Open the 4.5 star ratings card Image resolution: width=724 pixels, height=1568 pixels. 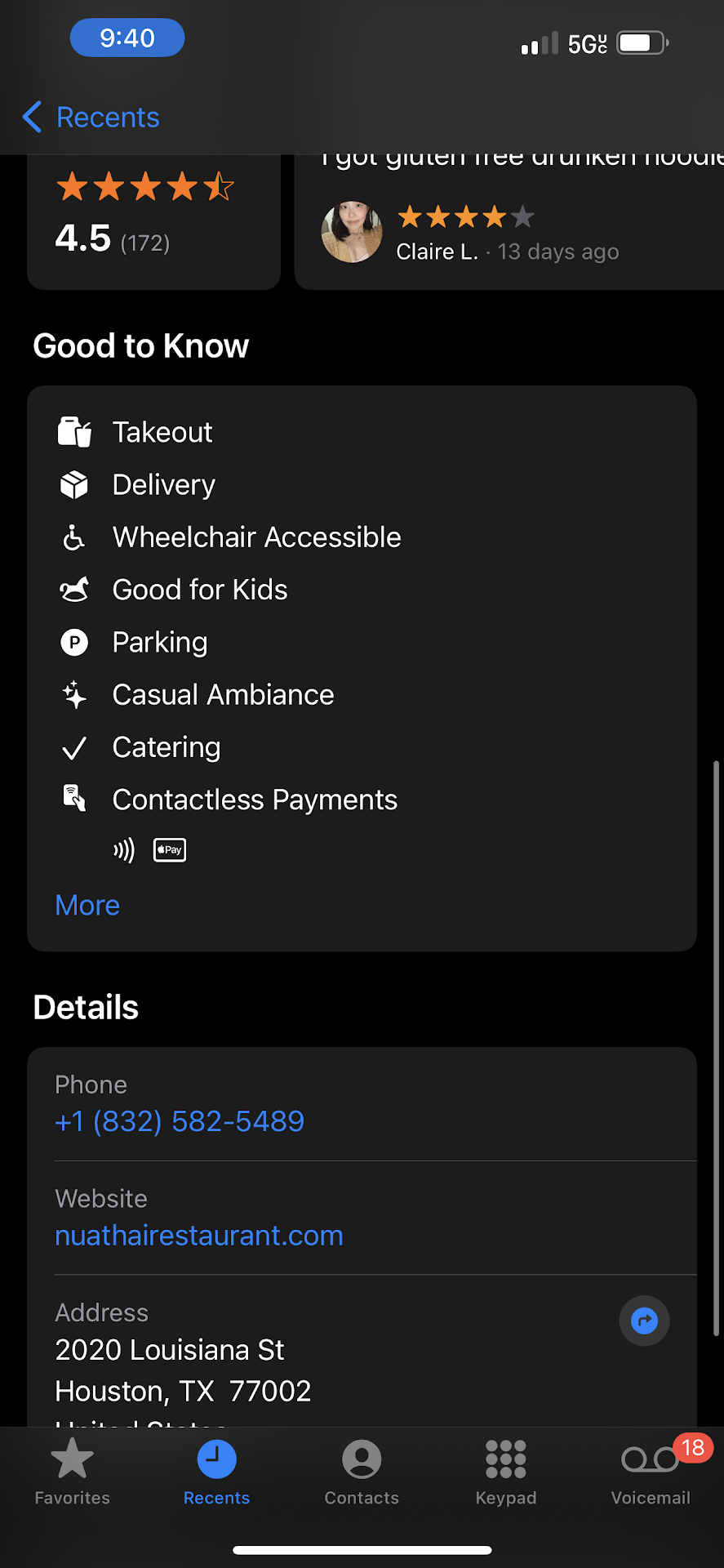(153, 220)
